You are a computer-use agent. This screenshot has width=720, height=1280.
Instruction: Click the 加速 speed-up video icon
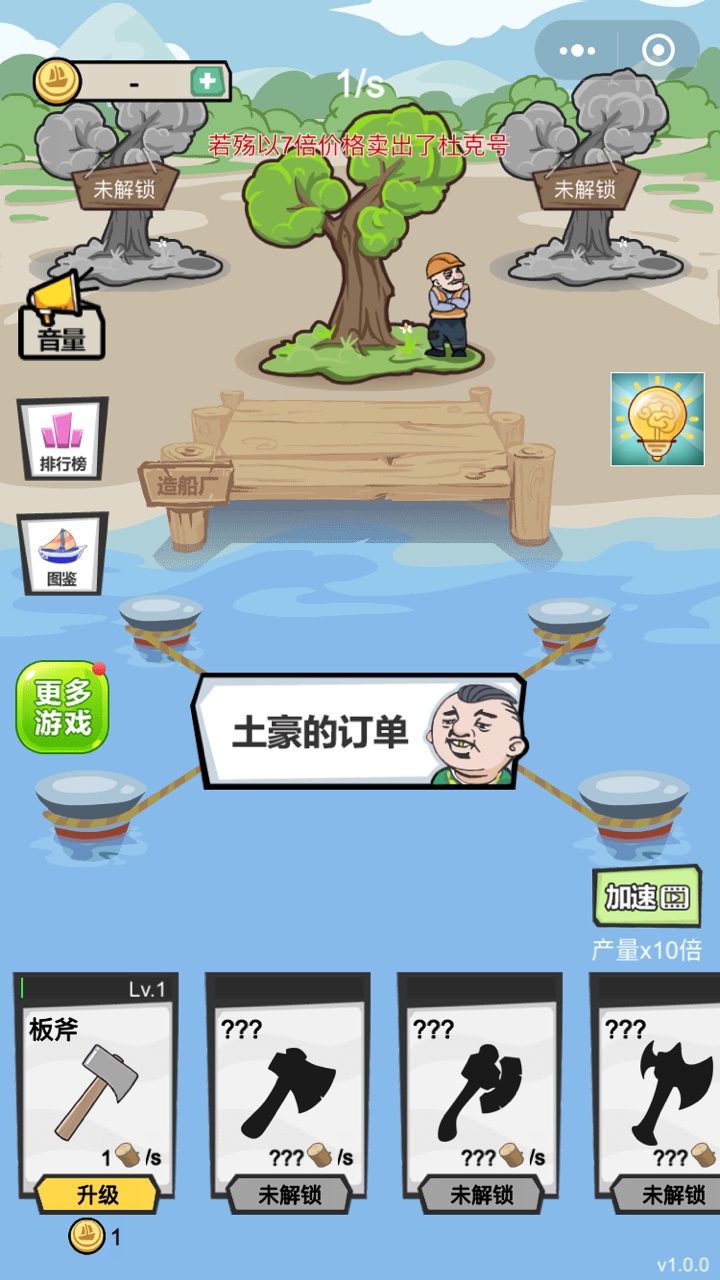[645, 898]
